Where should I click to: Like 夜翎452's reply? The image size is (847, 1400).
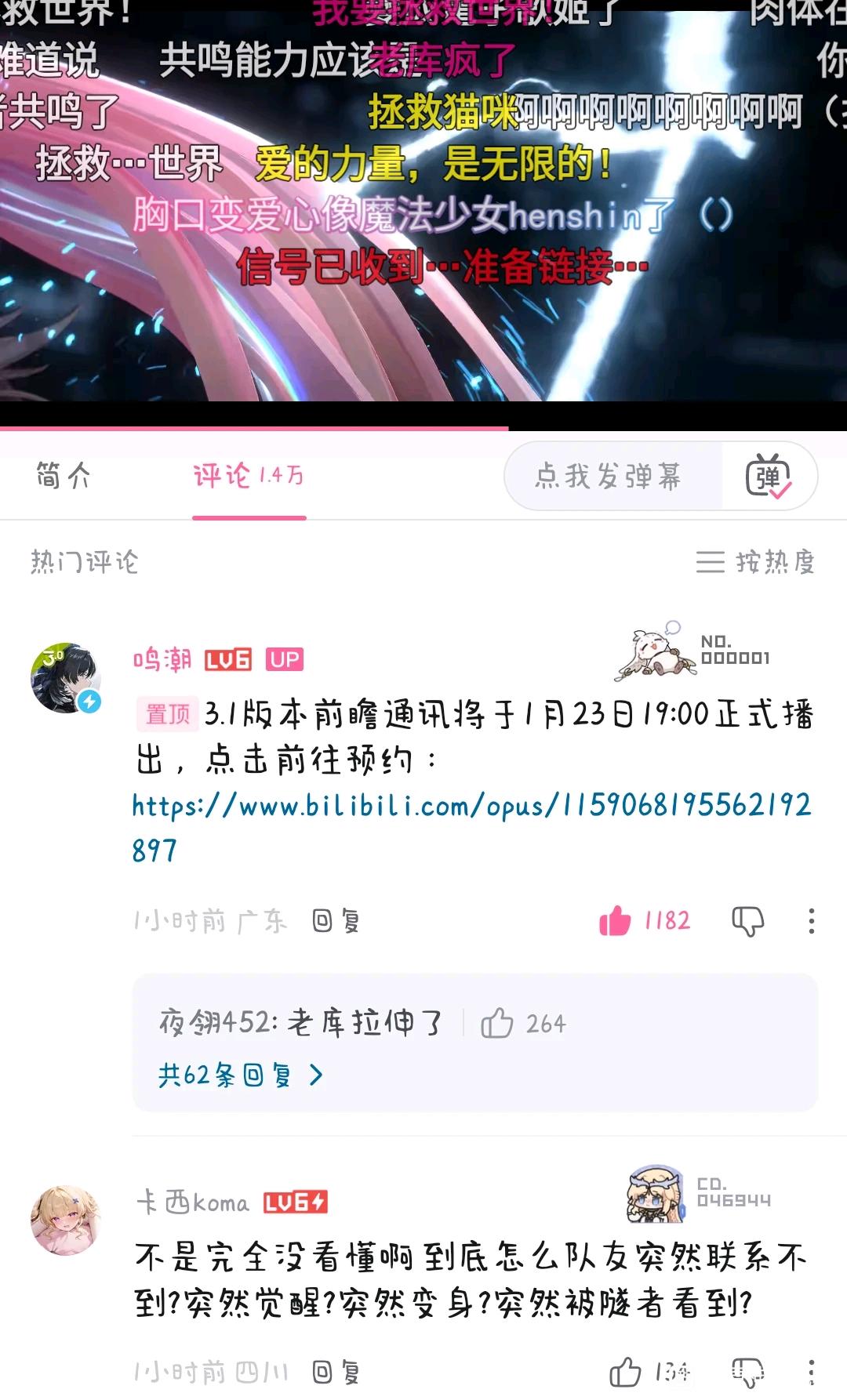coord(497,1024)
